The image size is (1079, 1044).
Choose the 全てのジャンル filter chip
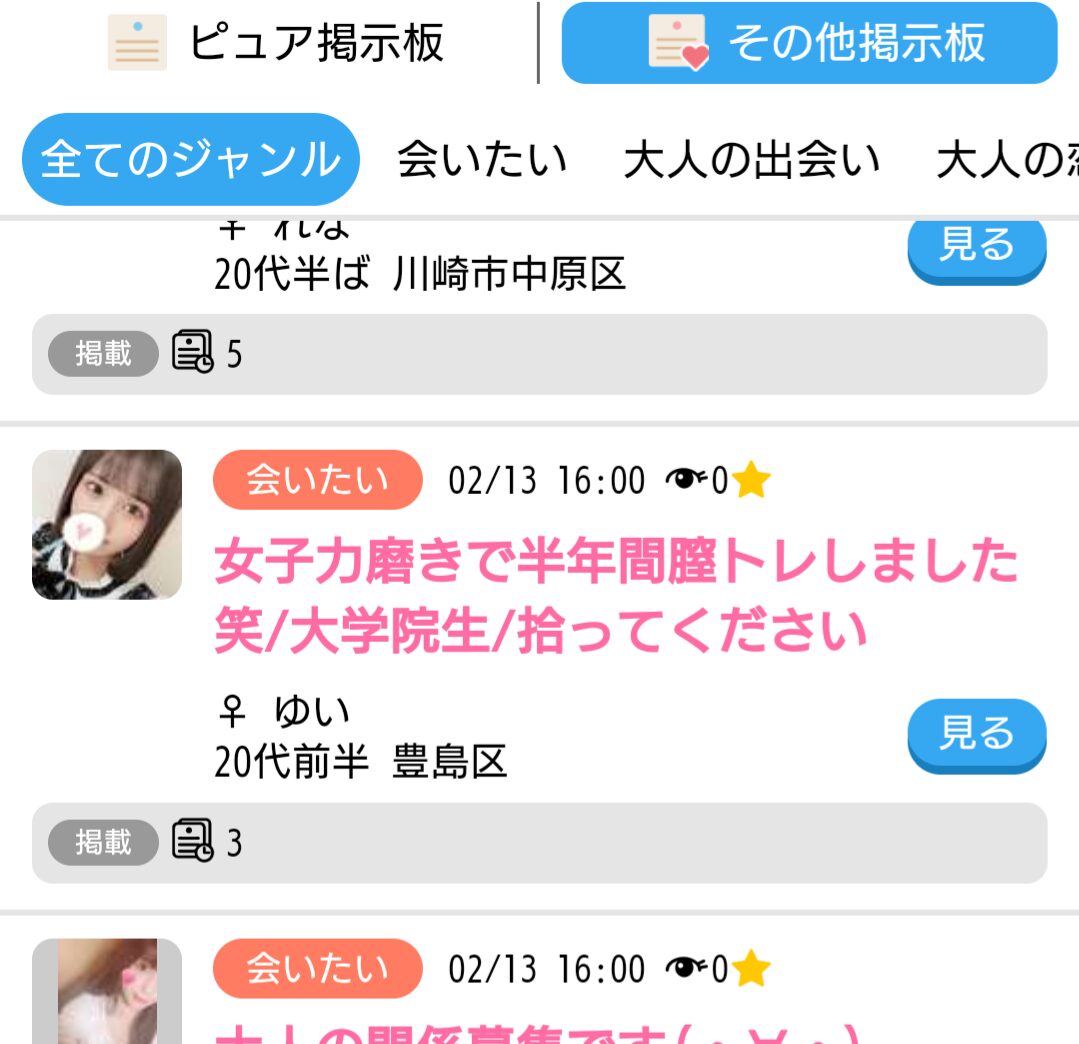point(190,160)
